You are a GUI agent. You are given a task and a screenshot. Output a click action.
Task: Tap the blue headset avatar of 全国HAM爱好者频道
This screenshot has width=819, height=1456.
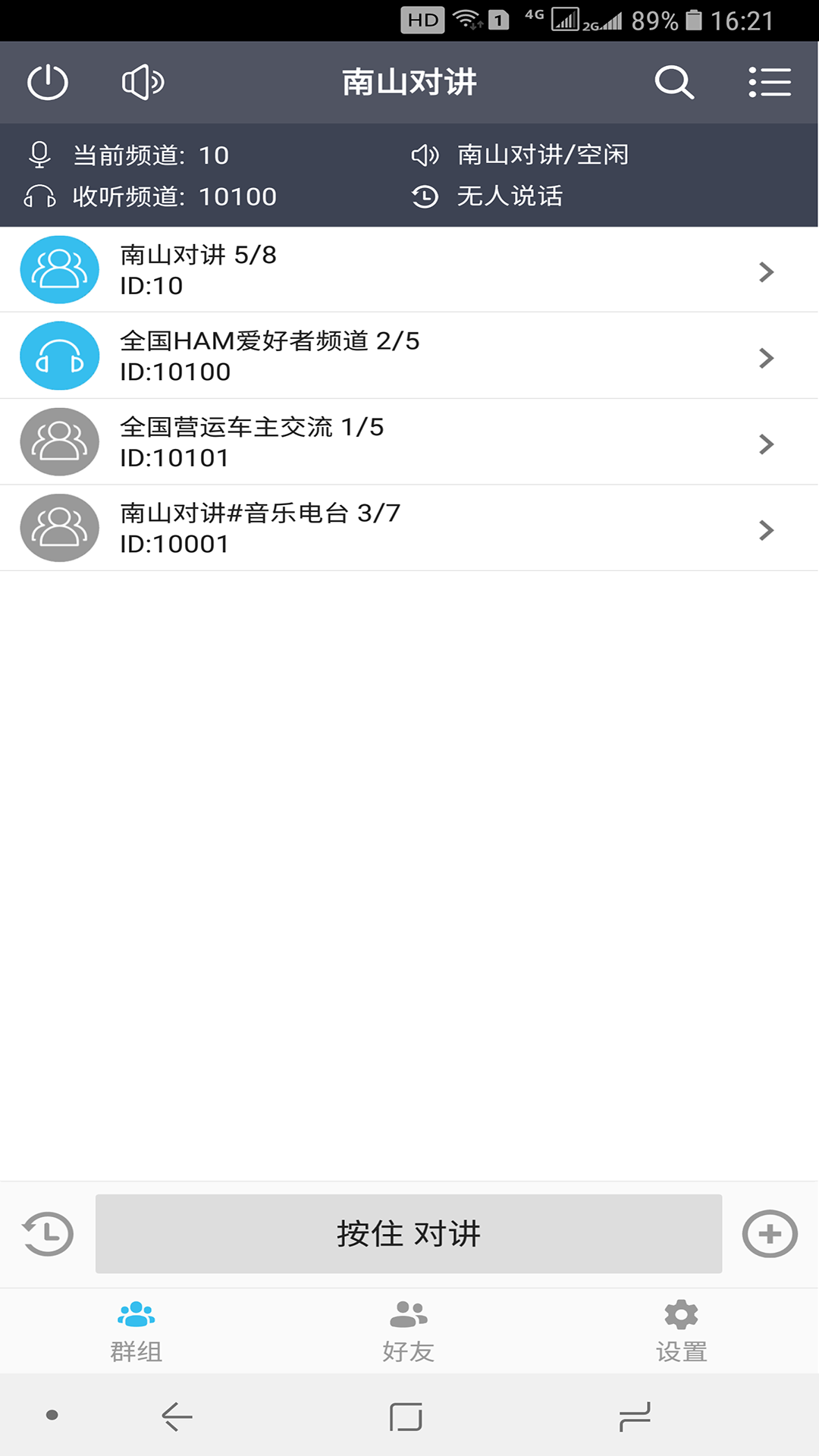tap(60, 355)
